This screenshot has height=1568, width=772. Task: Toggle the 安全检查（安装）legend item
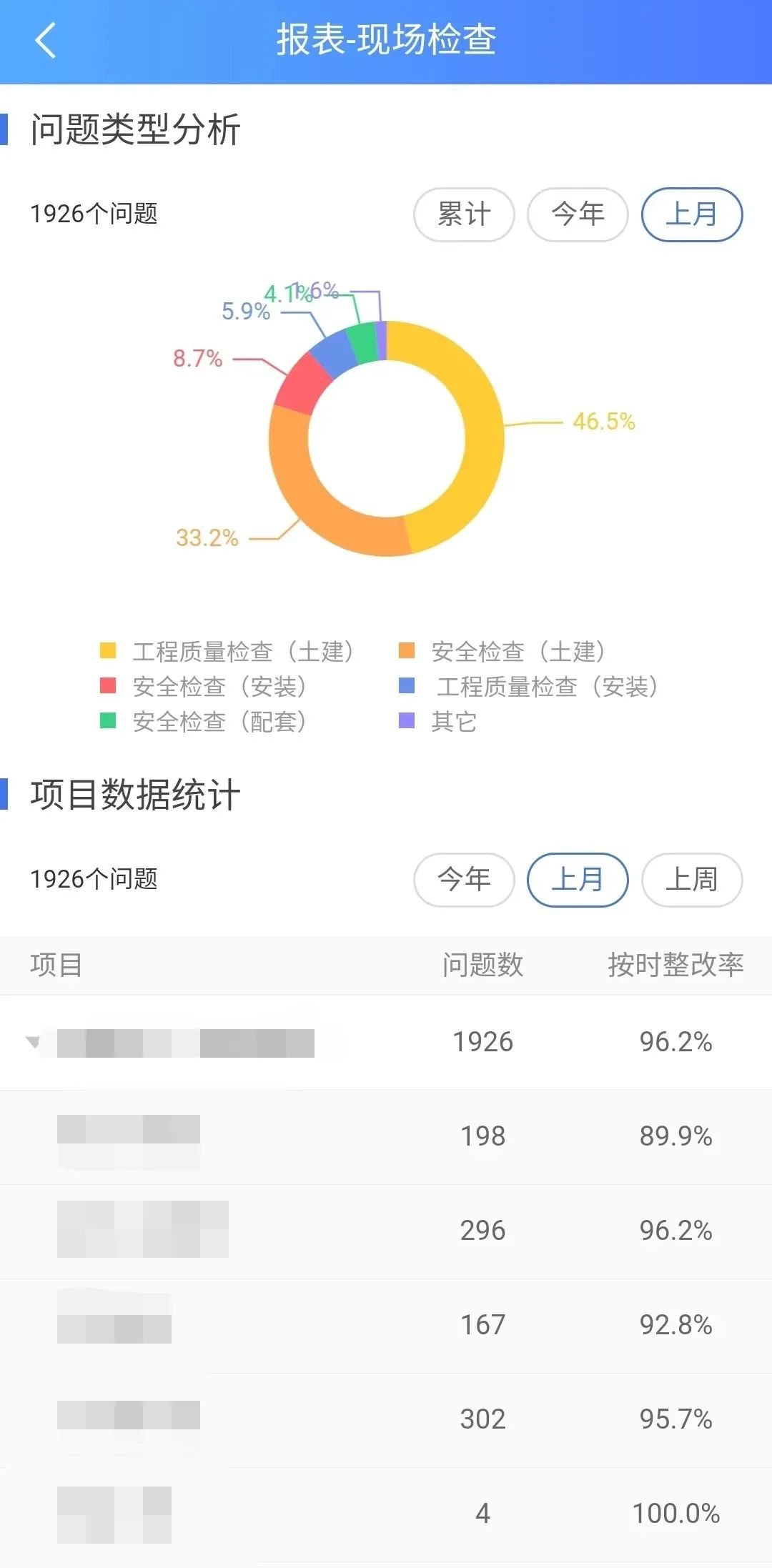204,686
